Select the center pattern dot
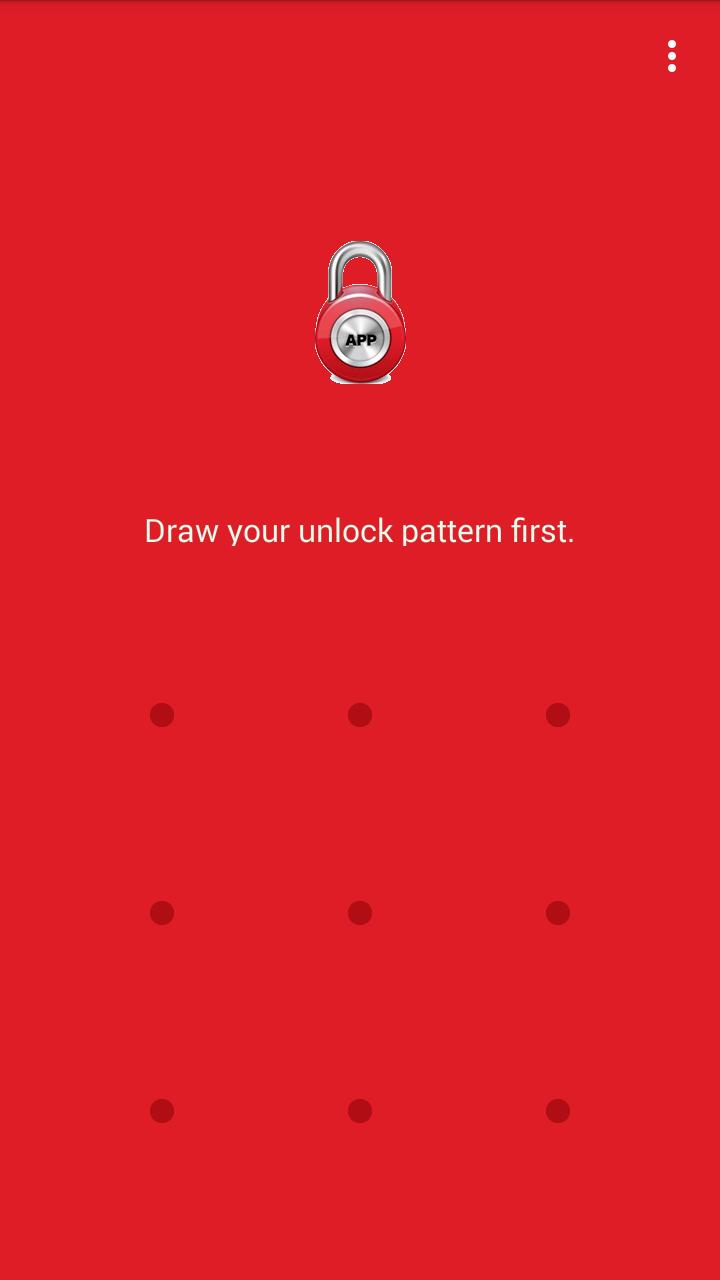 pos(360,913)
